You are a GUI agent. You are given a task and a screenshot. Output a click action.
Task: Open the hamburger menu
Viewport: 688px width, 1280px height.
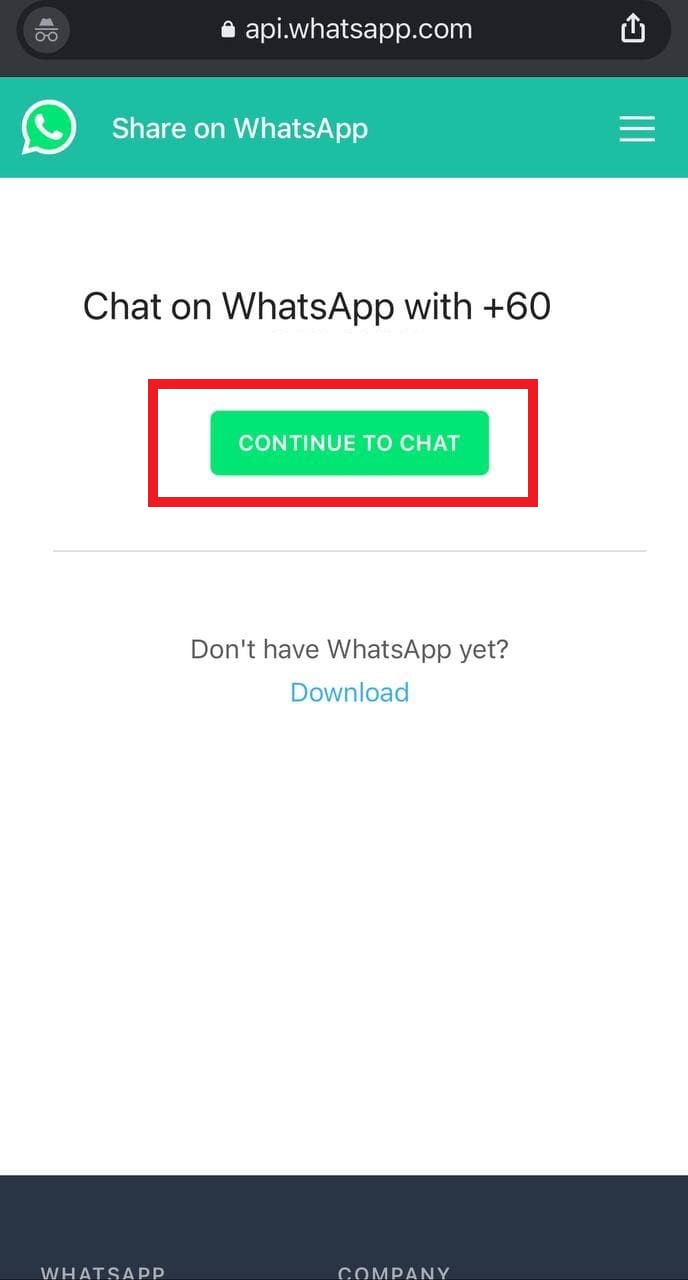pyautogui.click(x=636, y=129)
